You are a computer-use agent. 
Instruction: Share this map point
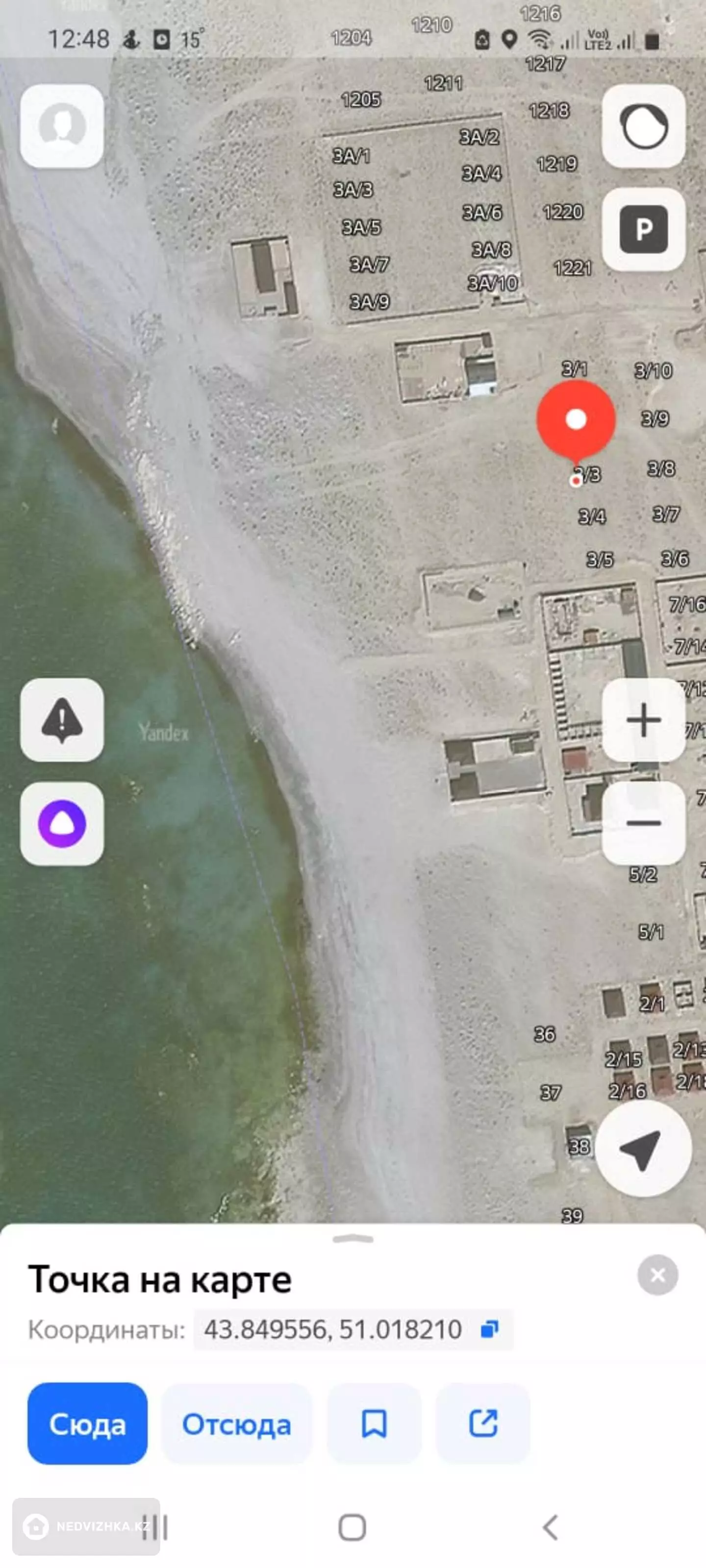click(x=482, y=1424)
